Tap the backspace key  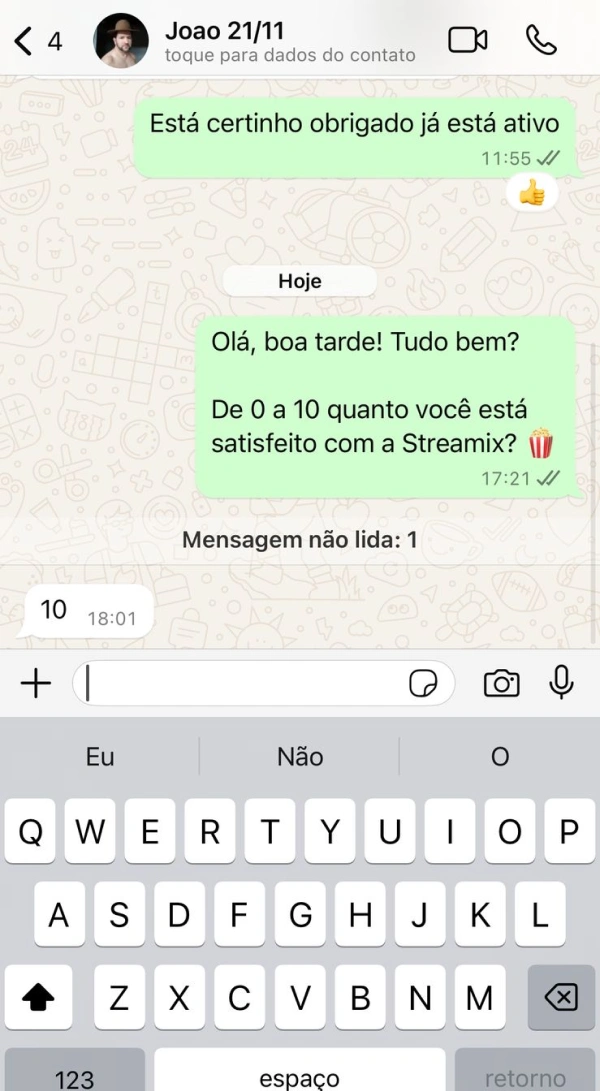pos(561,997)
